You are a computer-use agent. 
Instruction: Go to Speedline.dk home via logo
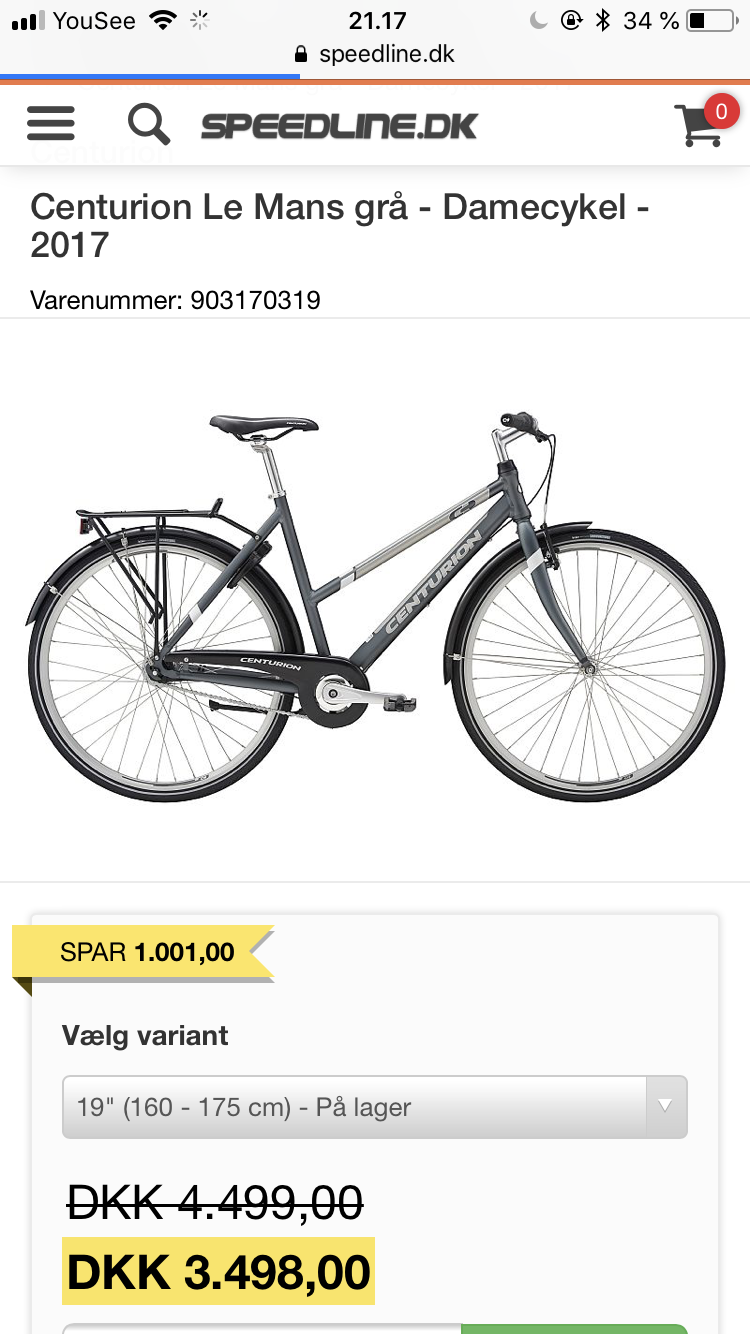pyautogui.click(x=340, y=126)
